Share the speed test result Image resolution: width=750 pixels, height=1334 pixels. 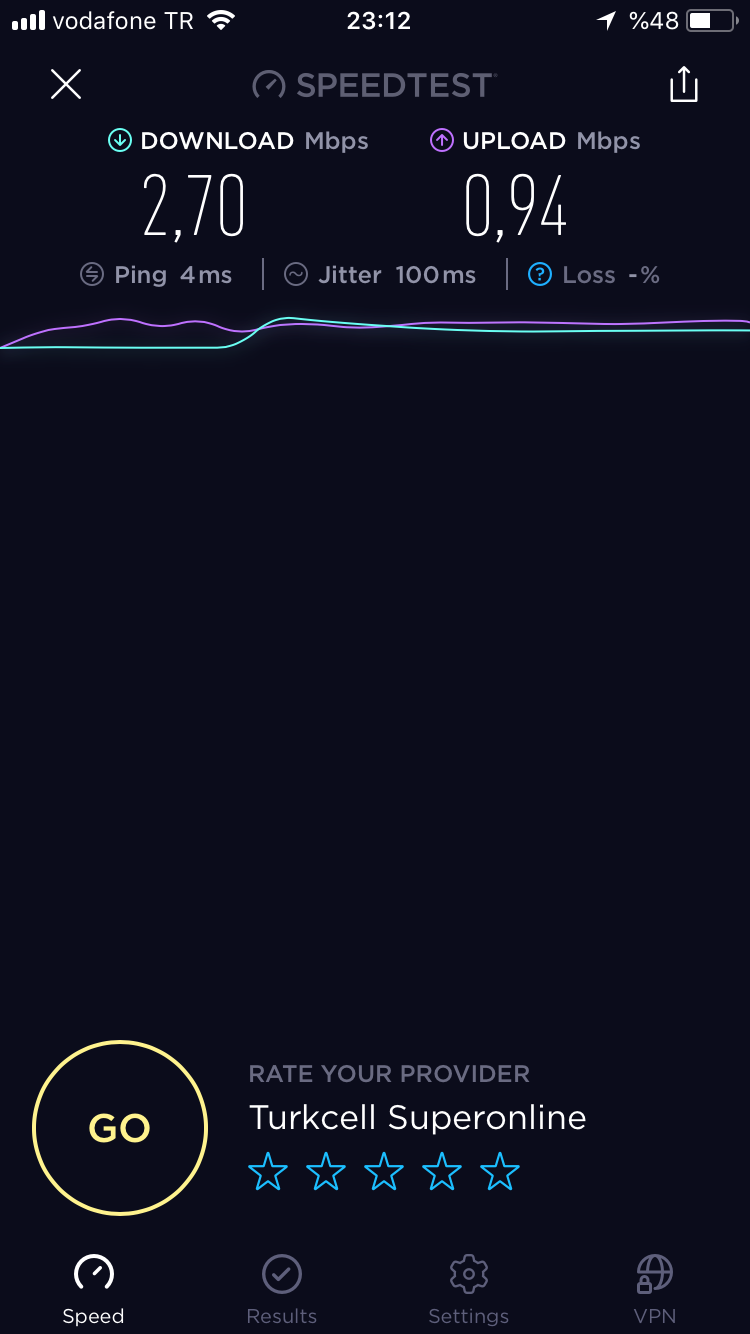click(x=684, y=84)
